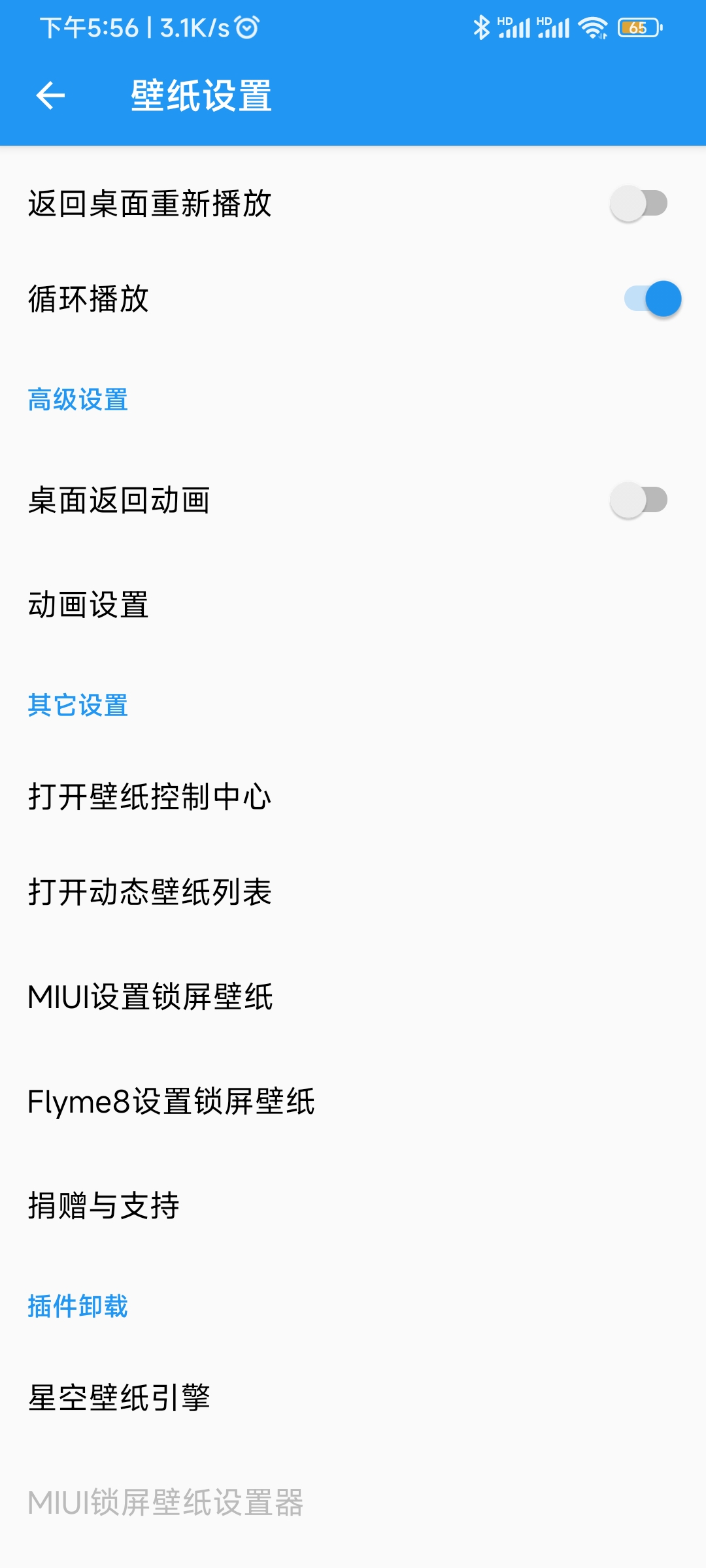
Task: Choose Flyme8设置锁屏壁纸
Action: coord(171,1102)
